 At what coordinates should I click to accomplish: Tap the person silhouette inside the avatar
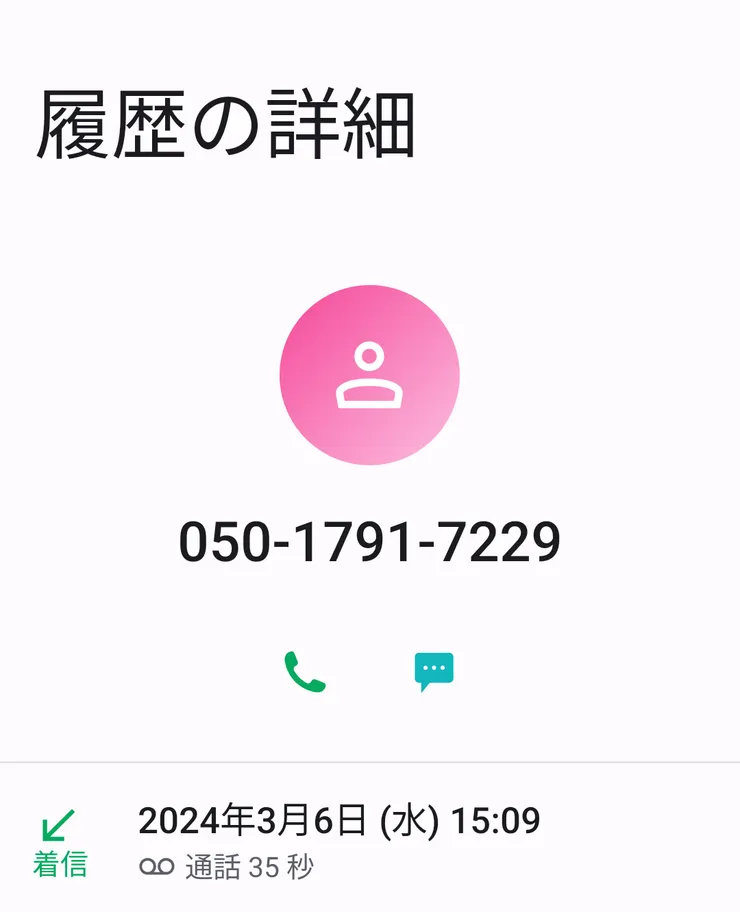[370, 376]
